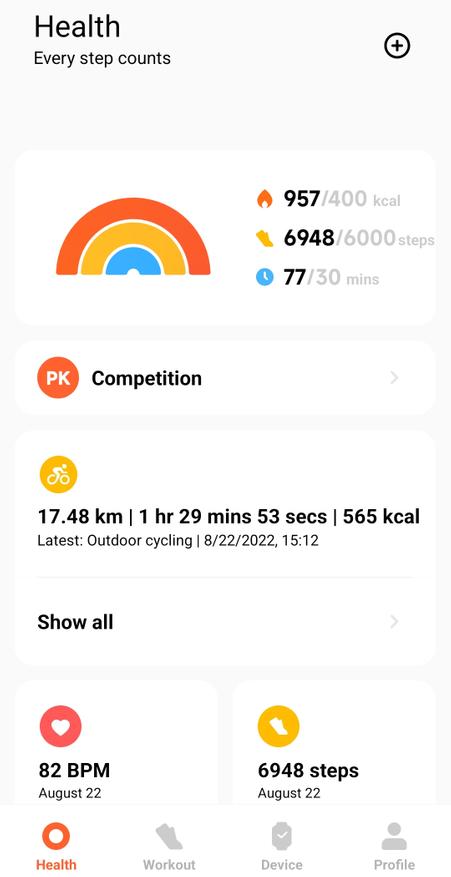The height and width of the screenshot is (877, 451).
Task: Open the latest Outdoor cycling workout
Action: (x=225, y=503)
